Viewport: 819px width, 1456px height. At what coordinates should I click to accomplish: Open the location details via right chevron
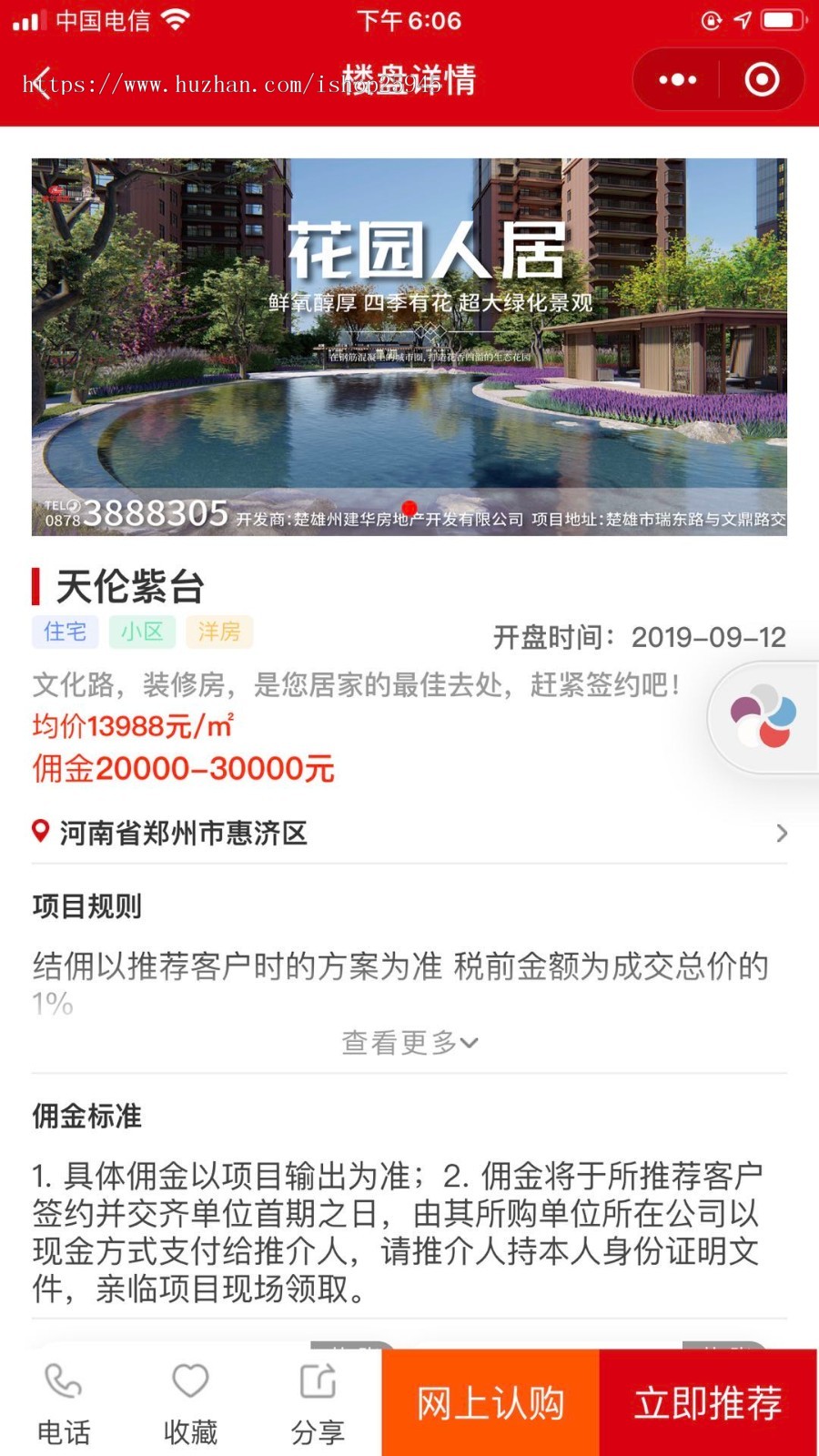coord(781,833)
